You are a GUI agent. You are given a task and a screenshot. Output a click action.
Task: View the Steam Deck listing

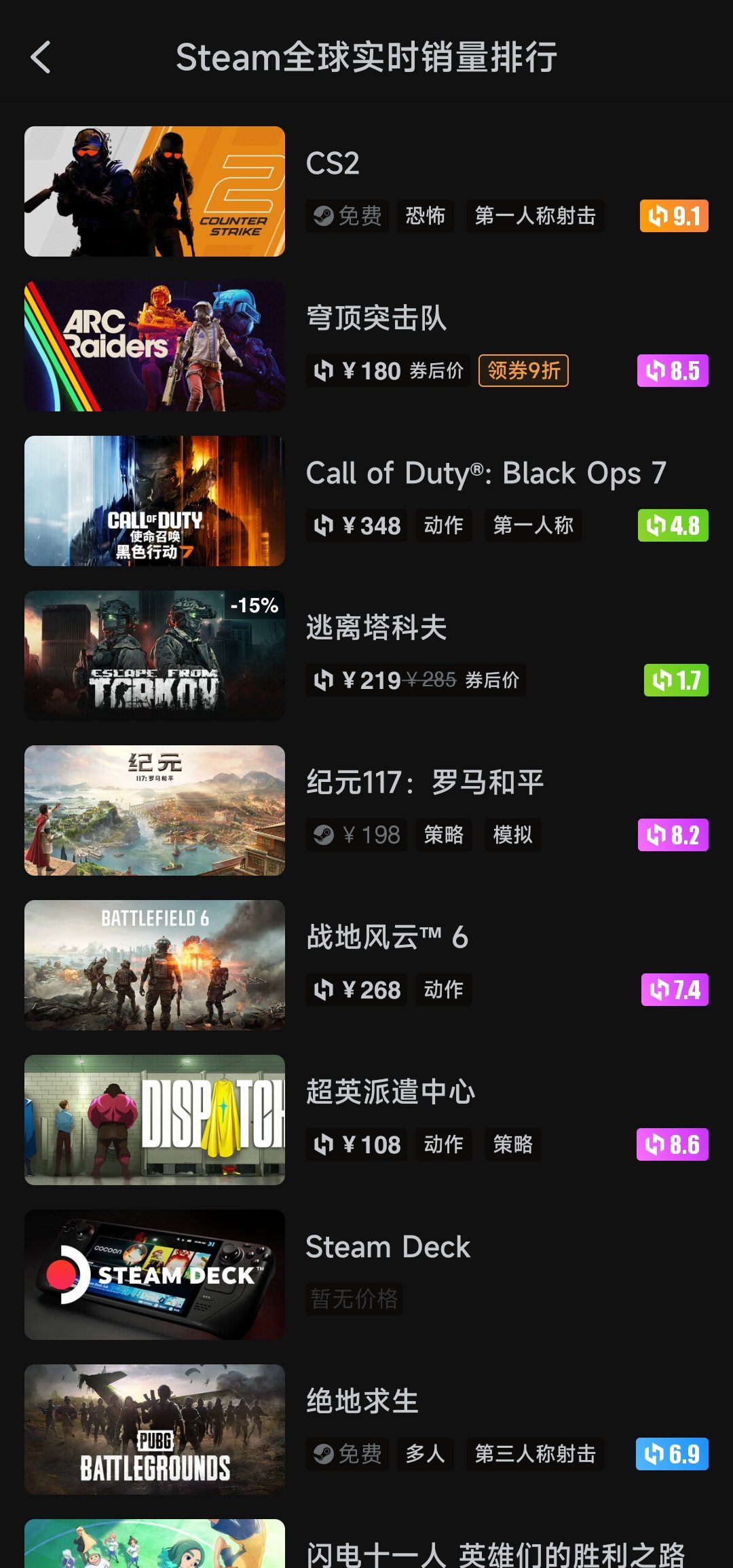[388, 1247]
